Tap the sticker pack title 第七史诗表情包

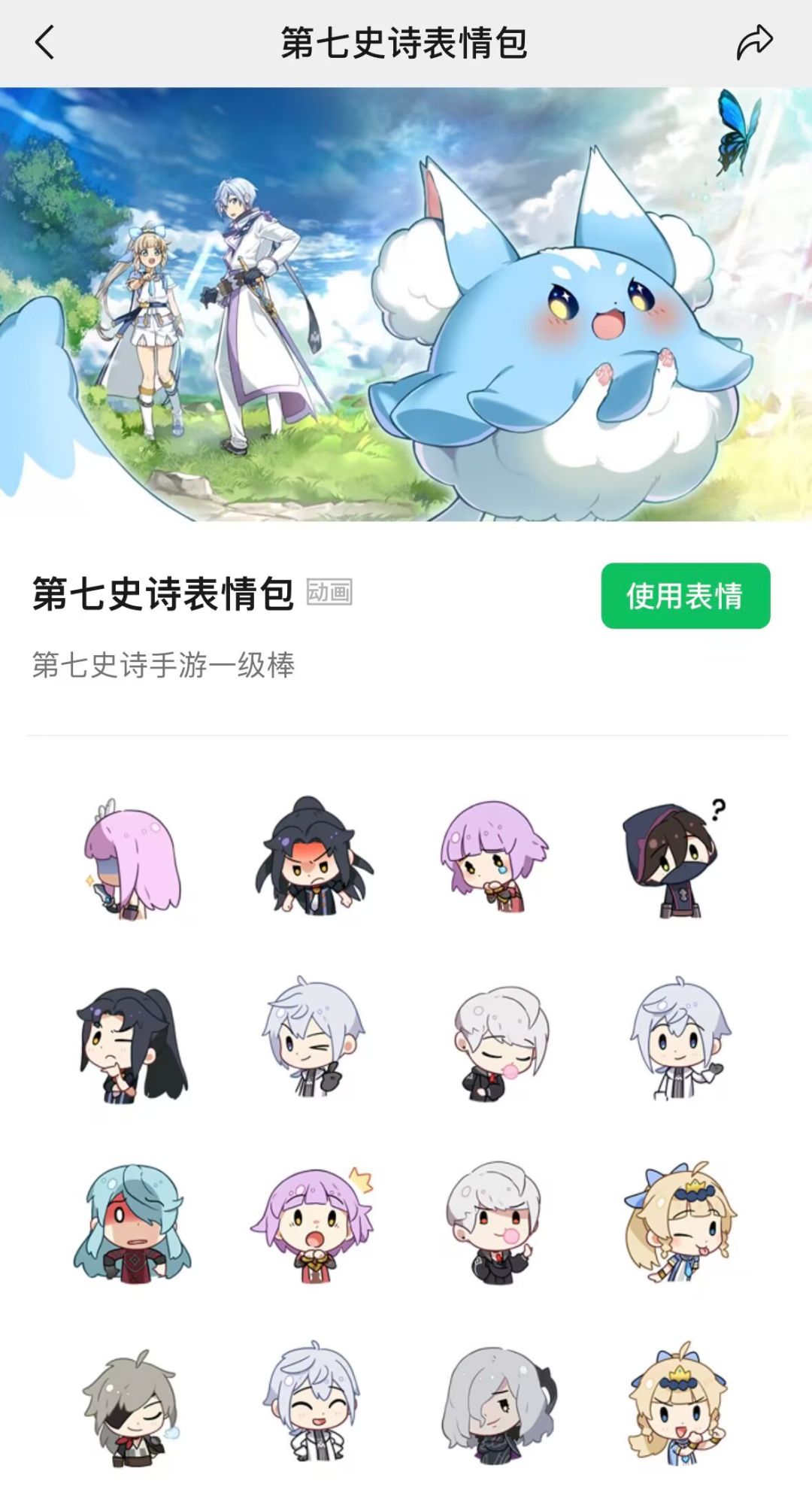pos(159,594)
